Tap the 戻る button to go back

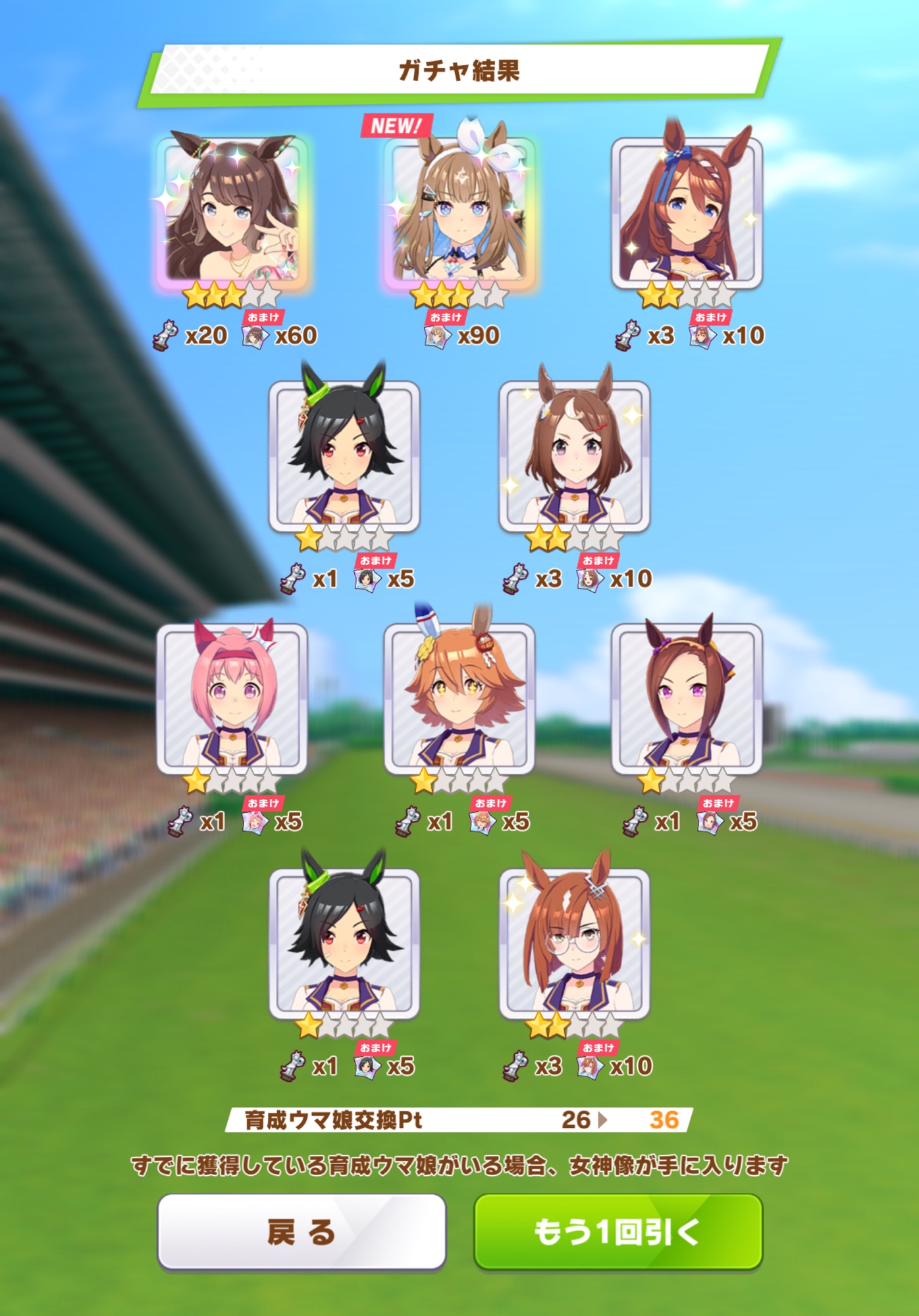pyautogui.click(x=302, y=1232)
